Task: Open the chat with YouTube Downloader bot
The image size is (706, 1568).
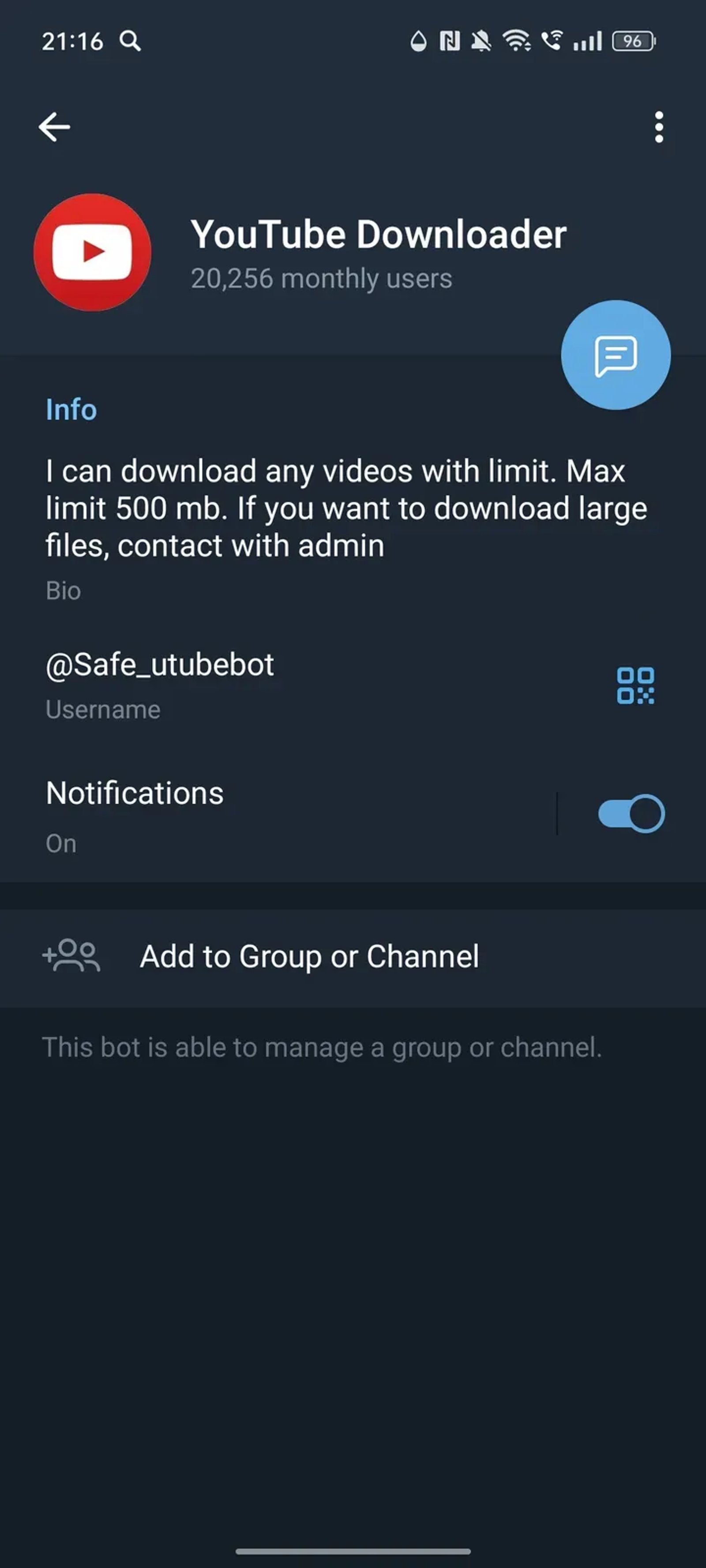Action: [x=615, y=354]
